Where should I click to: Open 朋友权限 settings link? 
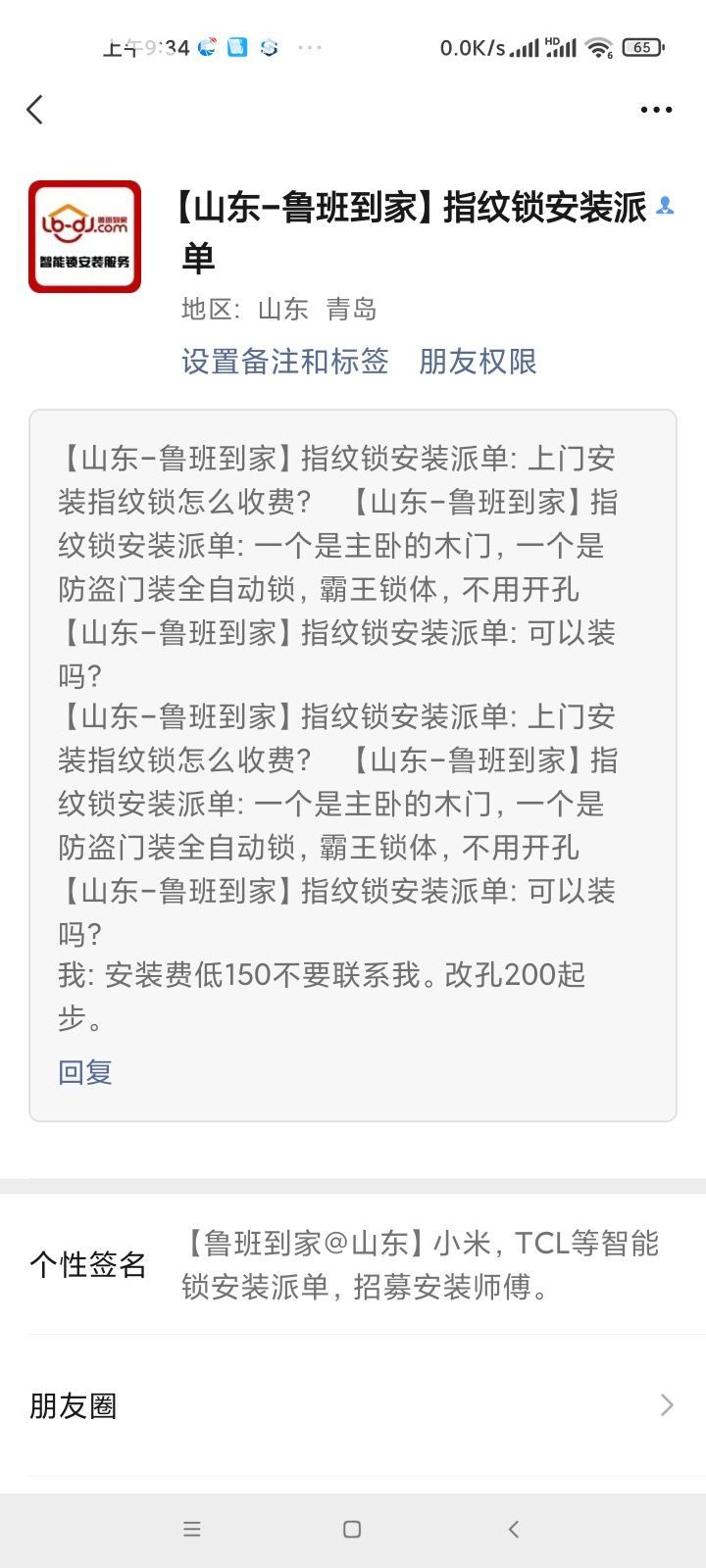(x=478, y=362)
